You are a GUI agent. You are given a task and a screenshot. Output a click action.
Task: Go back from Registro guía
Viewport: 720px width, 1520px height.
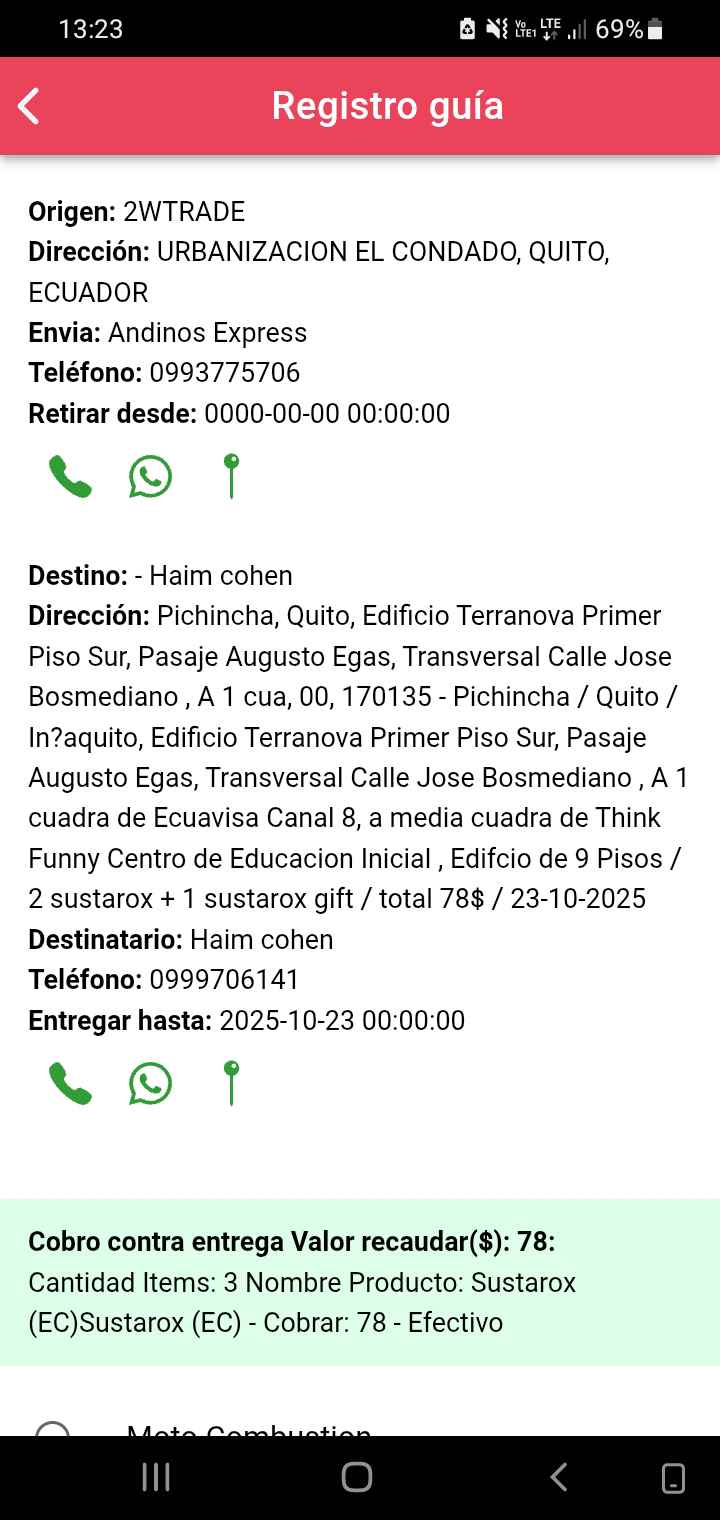[x=29, y=106]
